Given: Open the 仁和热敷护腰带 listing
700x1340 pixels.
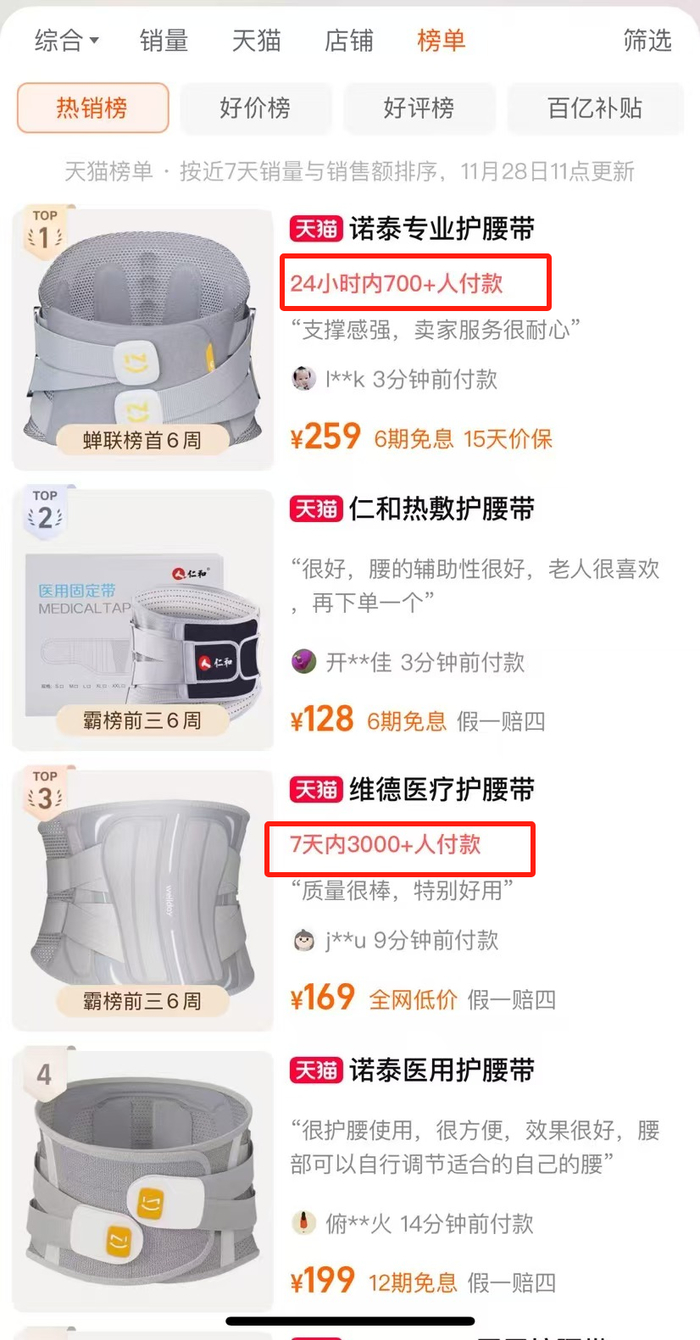Looking at the screenshot, I should (x=442, y=509).
